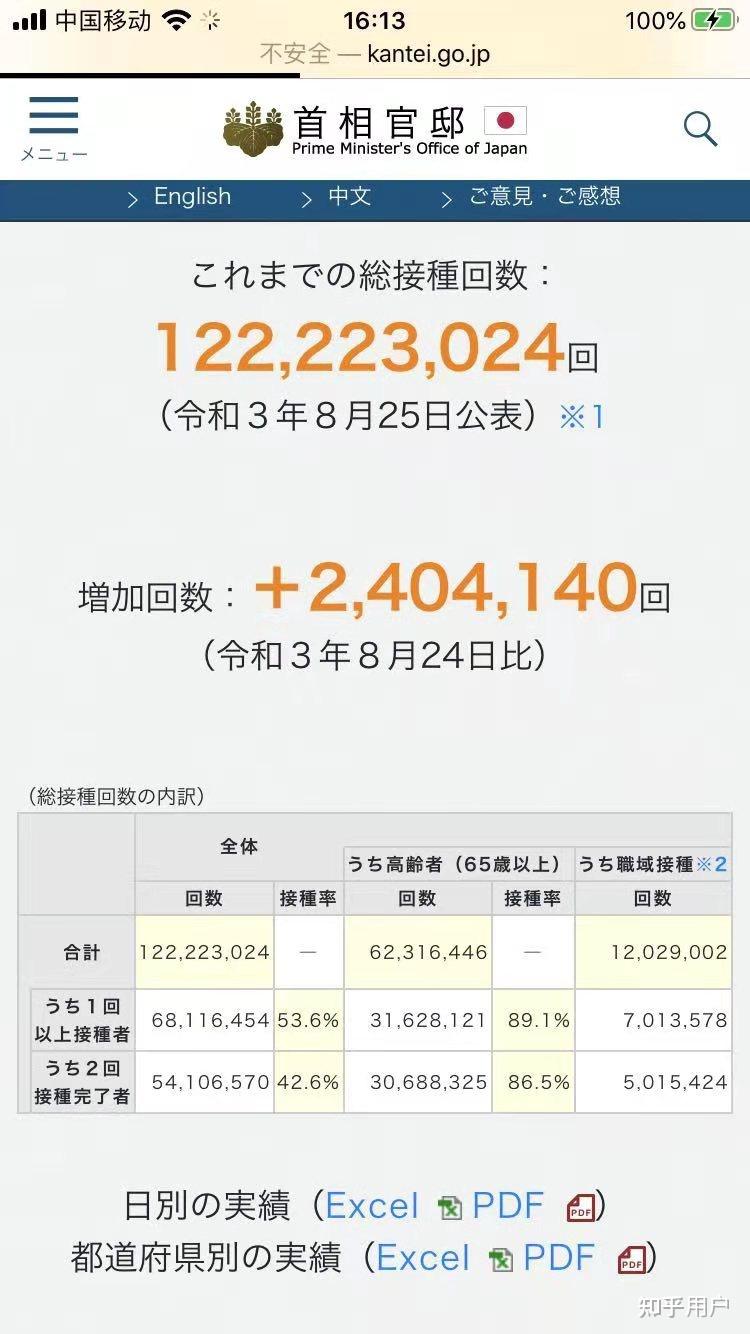Open the ※2 note beside うち職域接種
This screenshot has width=750, height=1334.
pos(711,864)
